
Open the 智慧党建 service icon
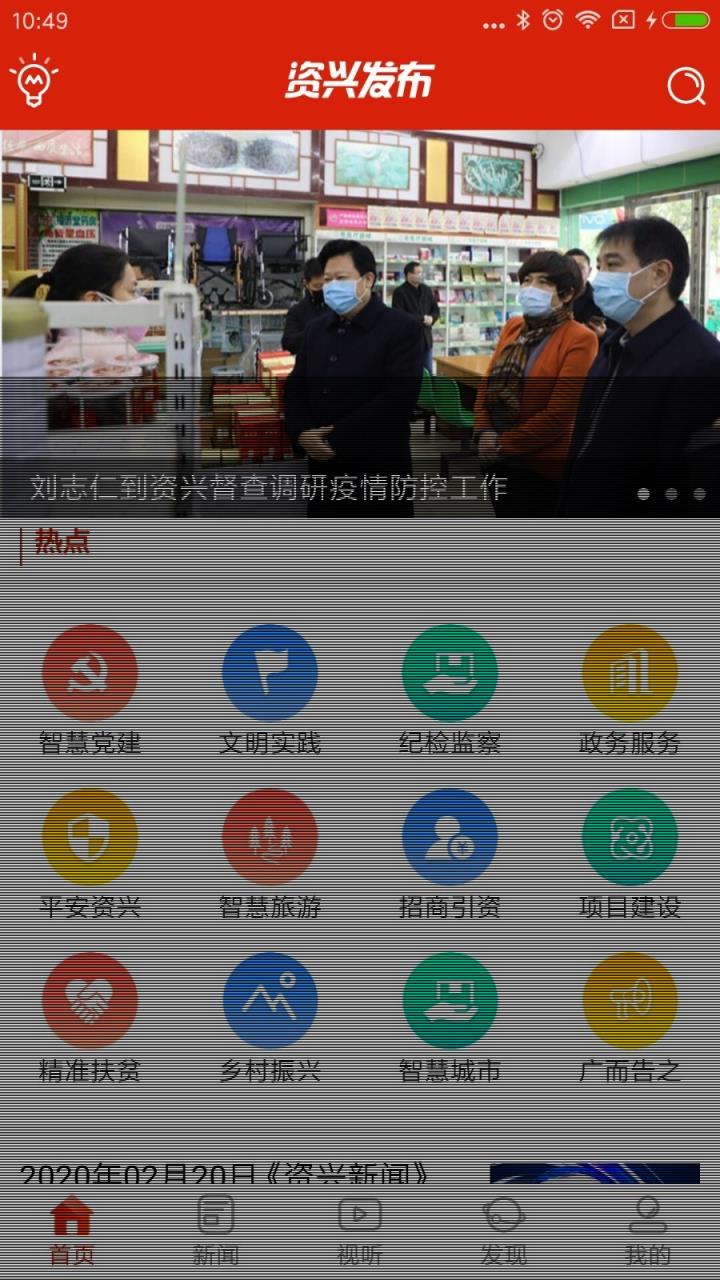click(x=90, y=672)
